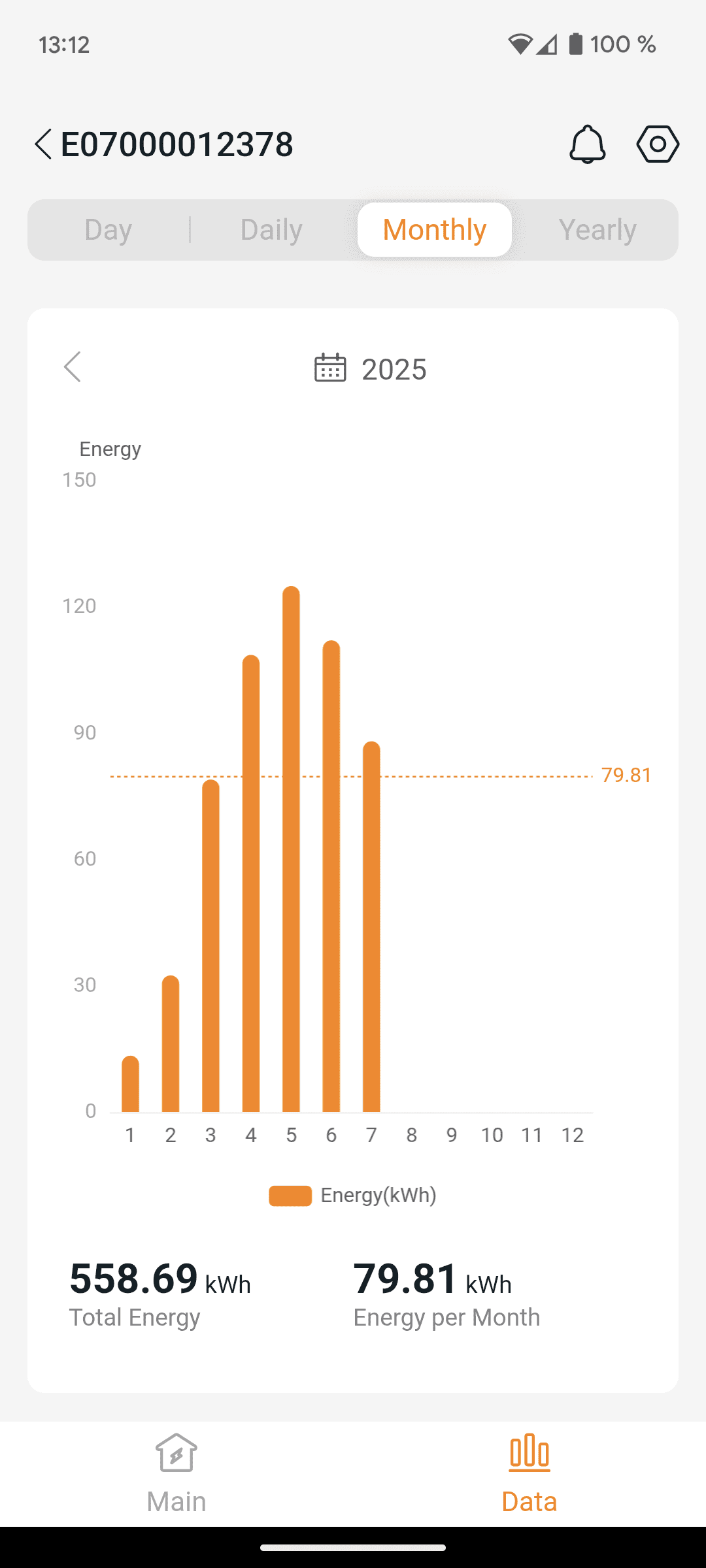
Task: Select the Monthly view
Action: pyautogui.click(x=435, y=230)
